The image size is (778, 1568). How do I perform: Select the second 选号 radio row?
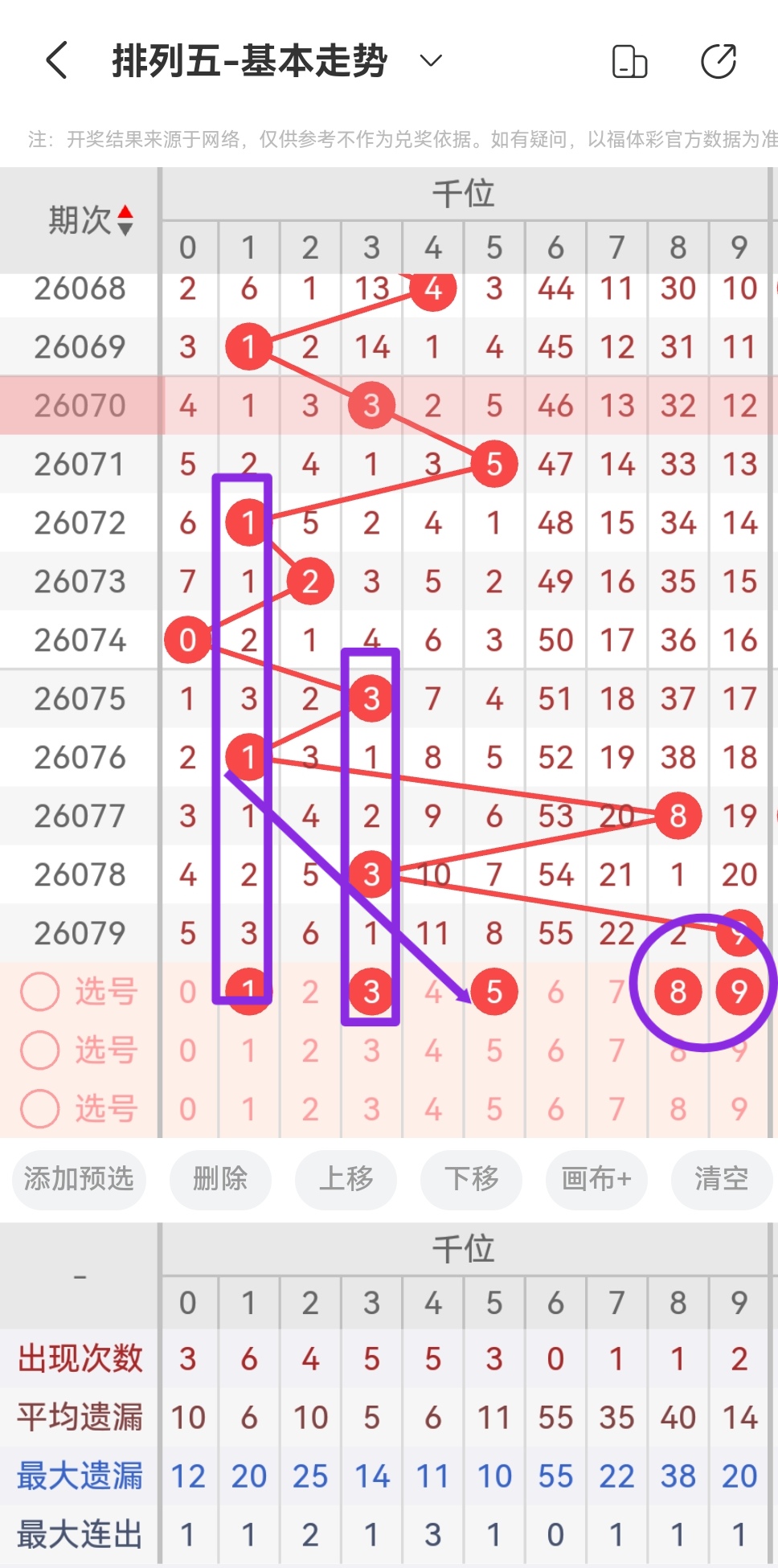(x=40, y=1050)
